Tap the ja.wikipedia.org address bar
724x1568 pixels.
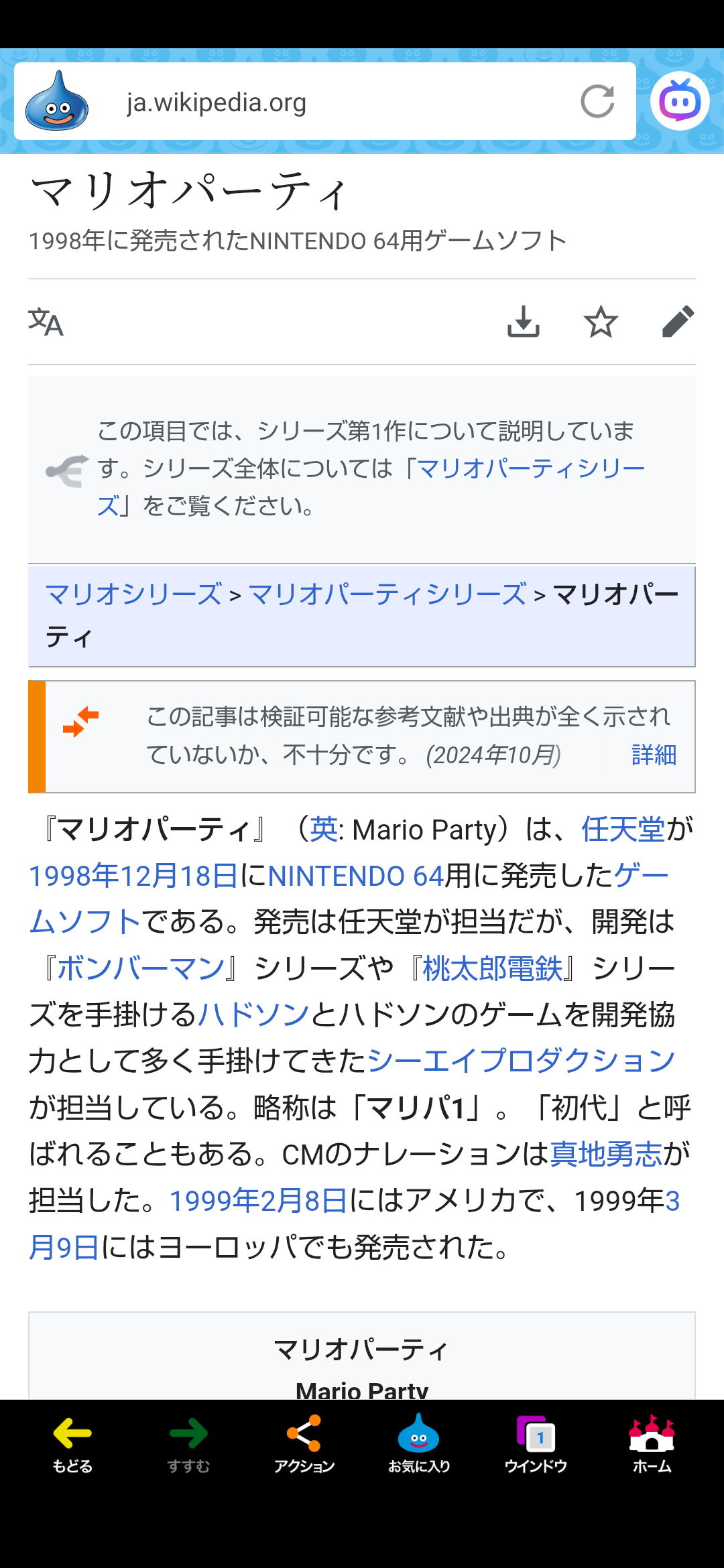point(322,103)
